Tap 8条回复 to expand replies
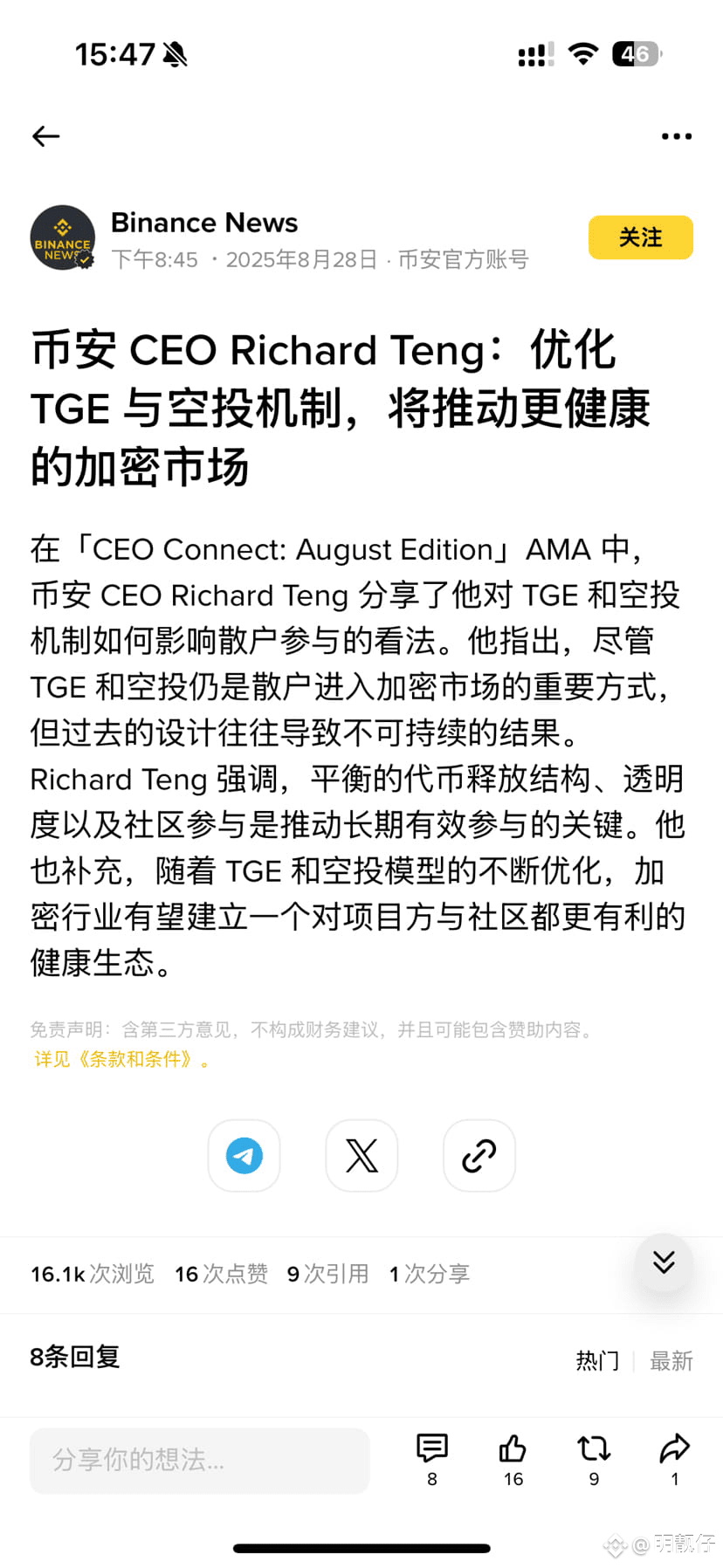 (74, 1357)
